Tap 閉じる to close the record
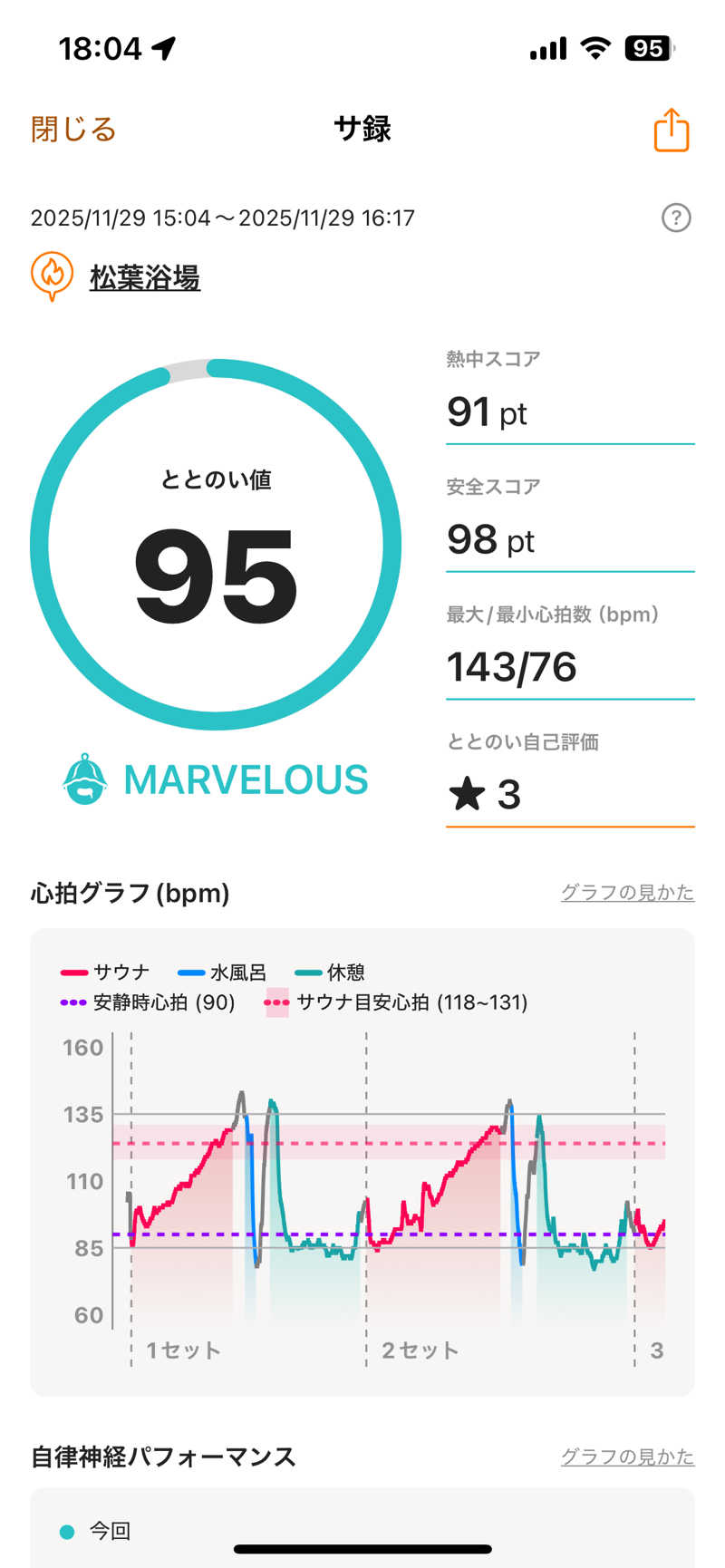 [x=73, y=130]
